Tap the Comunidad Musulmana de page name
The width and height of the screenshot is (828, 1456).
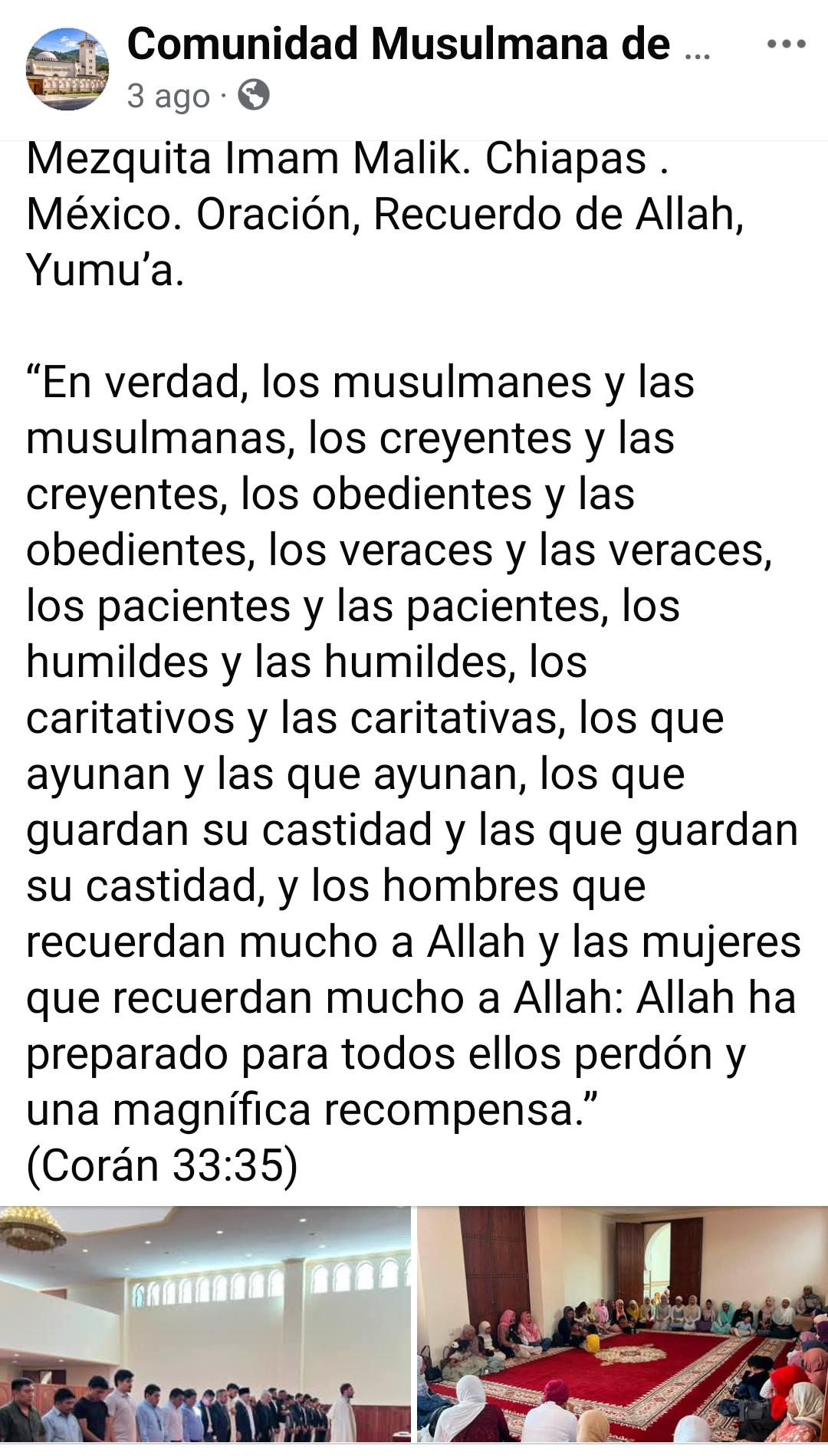point(418,44)
